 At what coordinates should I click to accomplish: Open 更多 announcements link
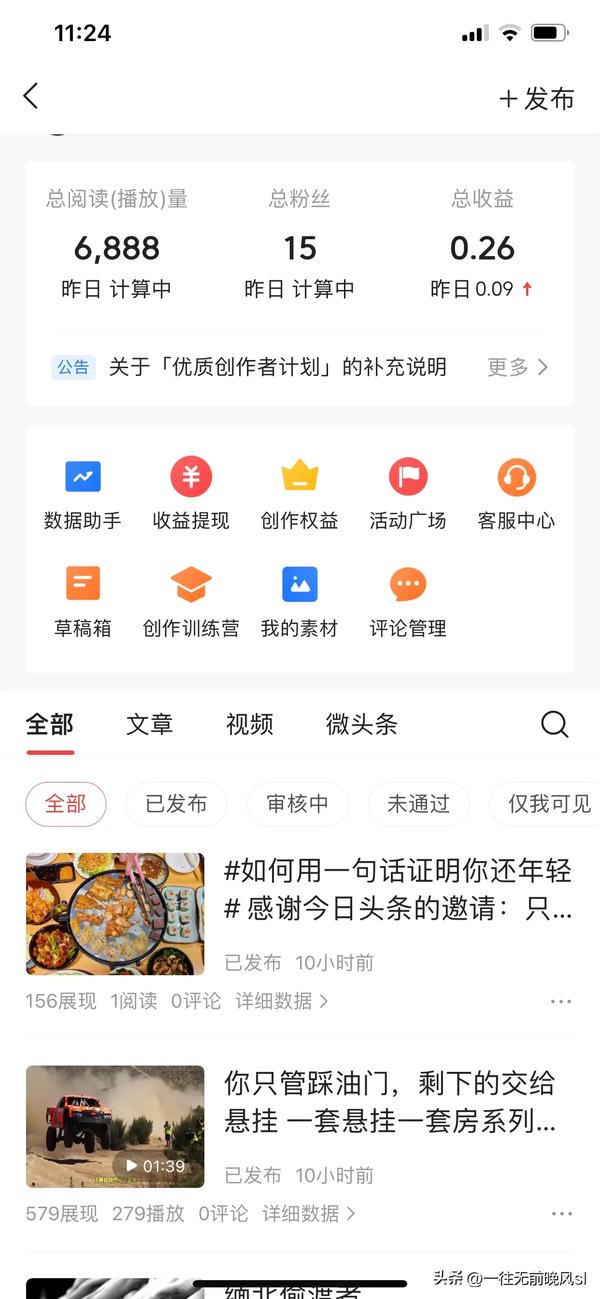click(x=518, y=367)
